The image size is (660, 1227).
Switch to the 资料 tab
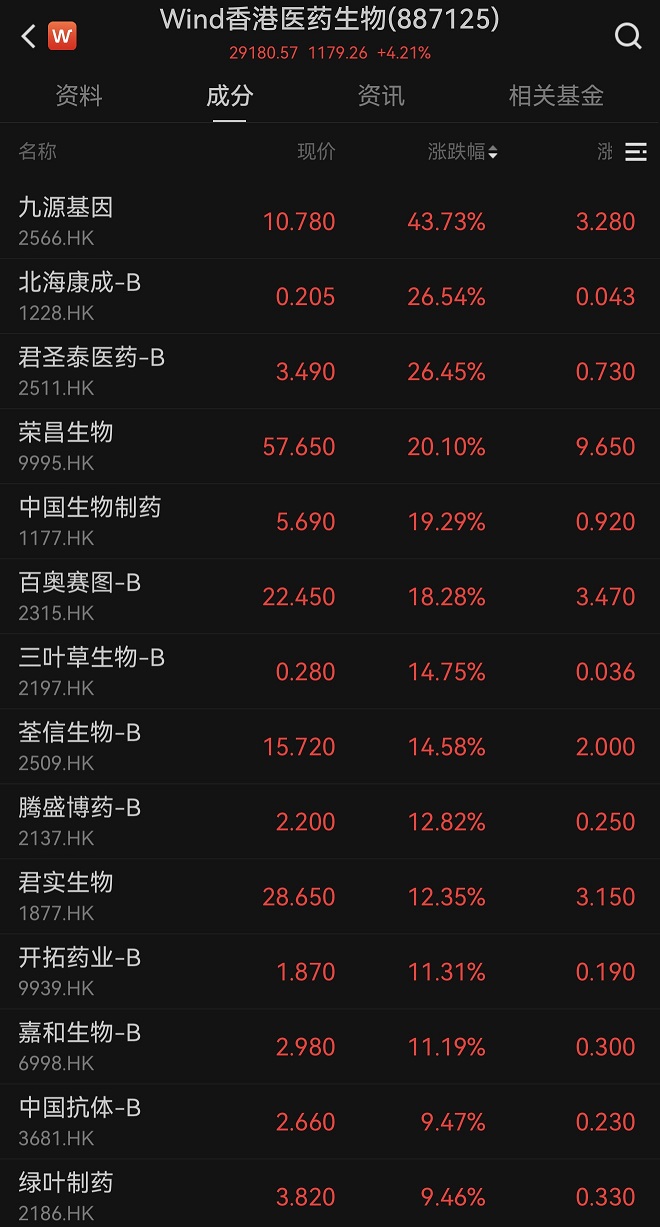pyautogui.click(x=79, y=96)
